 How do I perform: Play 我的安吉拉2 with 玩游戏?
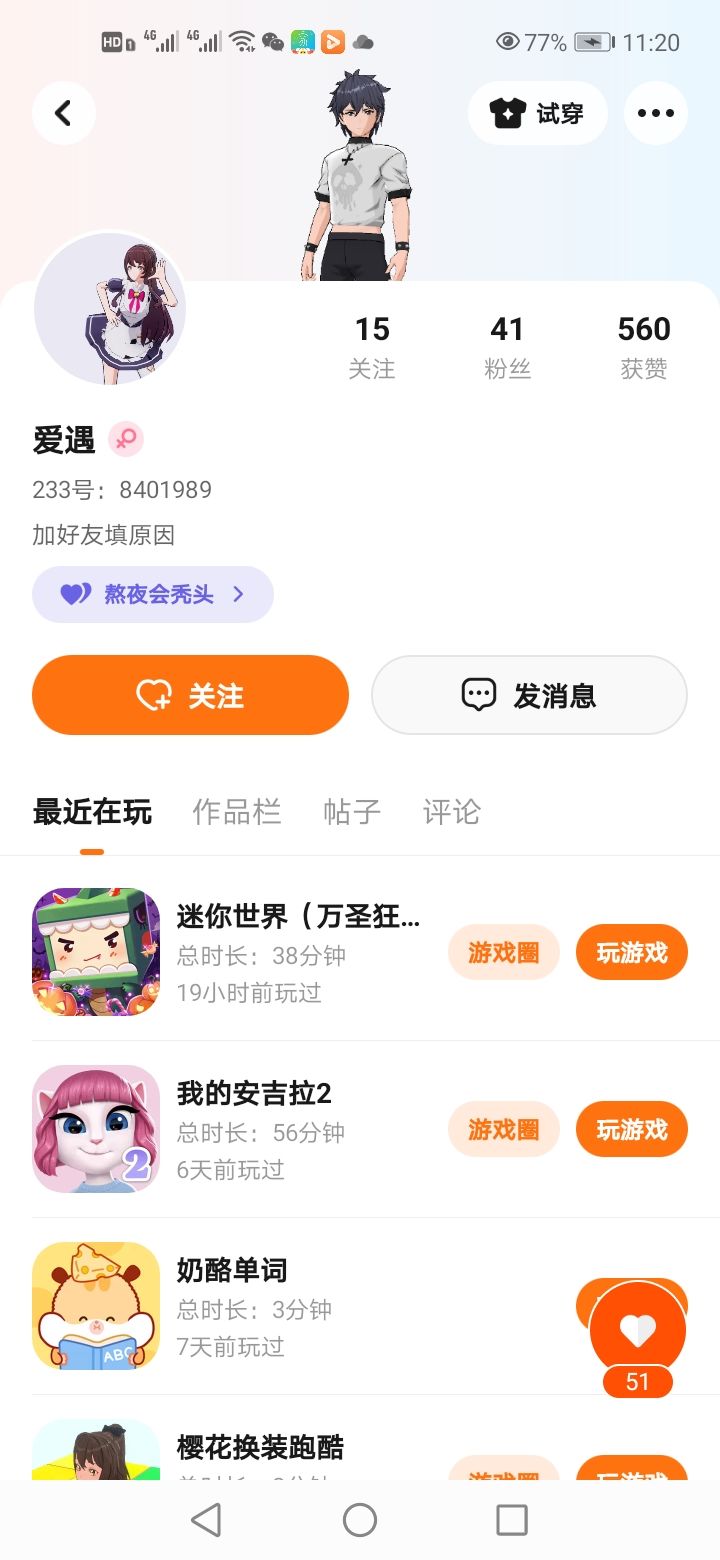click(x=631, y=1129)
